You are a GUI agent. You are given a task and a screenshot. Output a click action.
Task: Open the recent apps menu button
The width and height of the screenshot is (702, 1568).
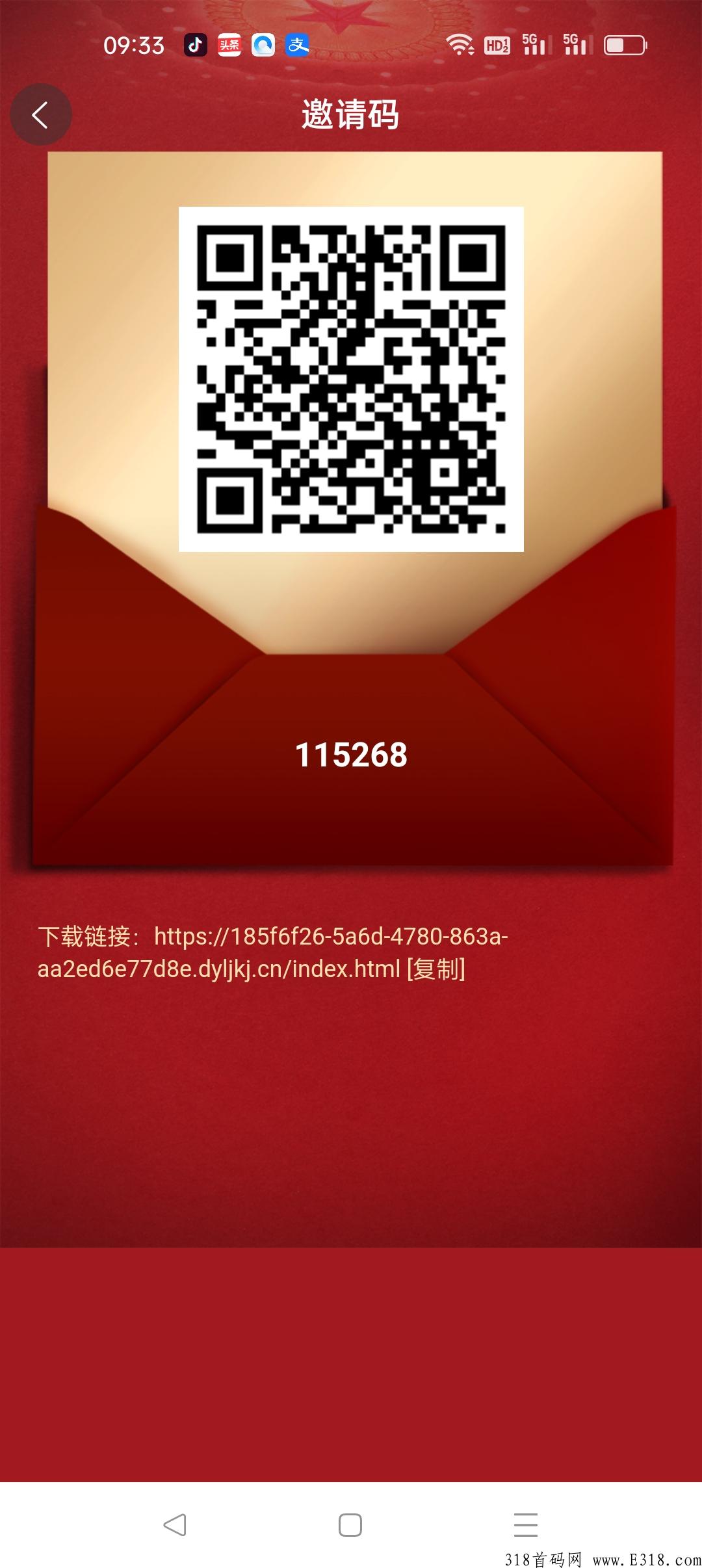pyautogui.click(x=525, y=1524)
